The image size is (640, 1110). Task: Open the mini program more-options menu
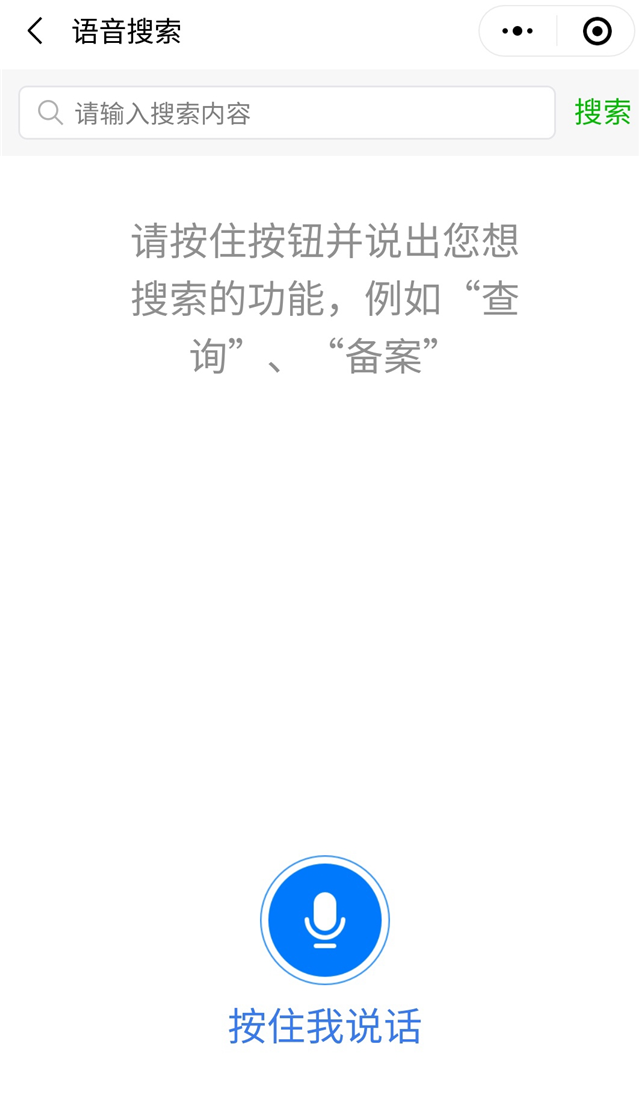(x=517, y=32)
